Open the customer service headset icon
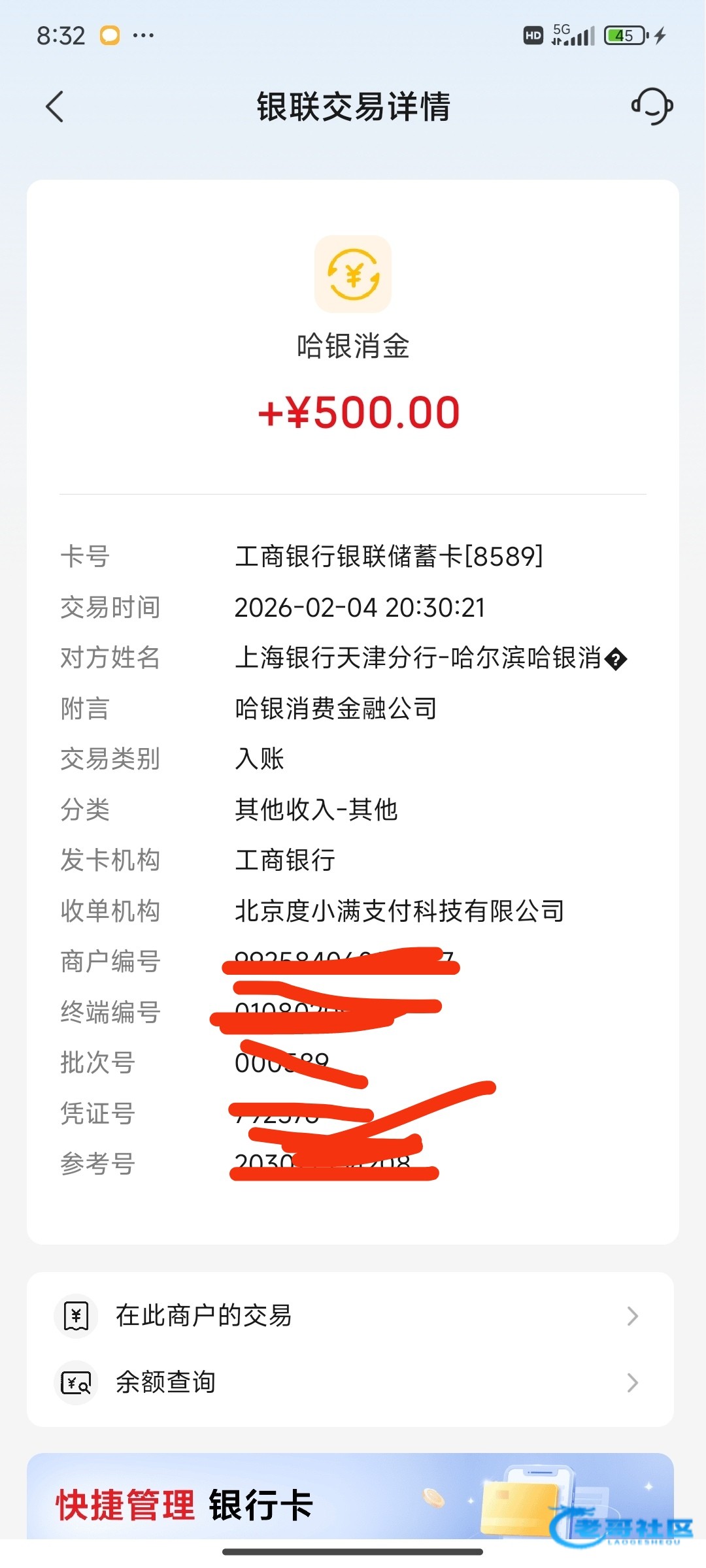706x1568 pixels. 652,106
